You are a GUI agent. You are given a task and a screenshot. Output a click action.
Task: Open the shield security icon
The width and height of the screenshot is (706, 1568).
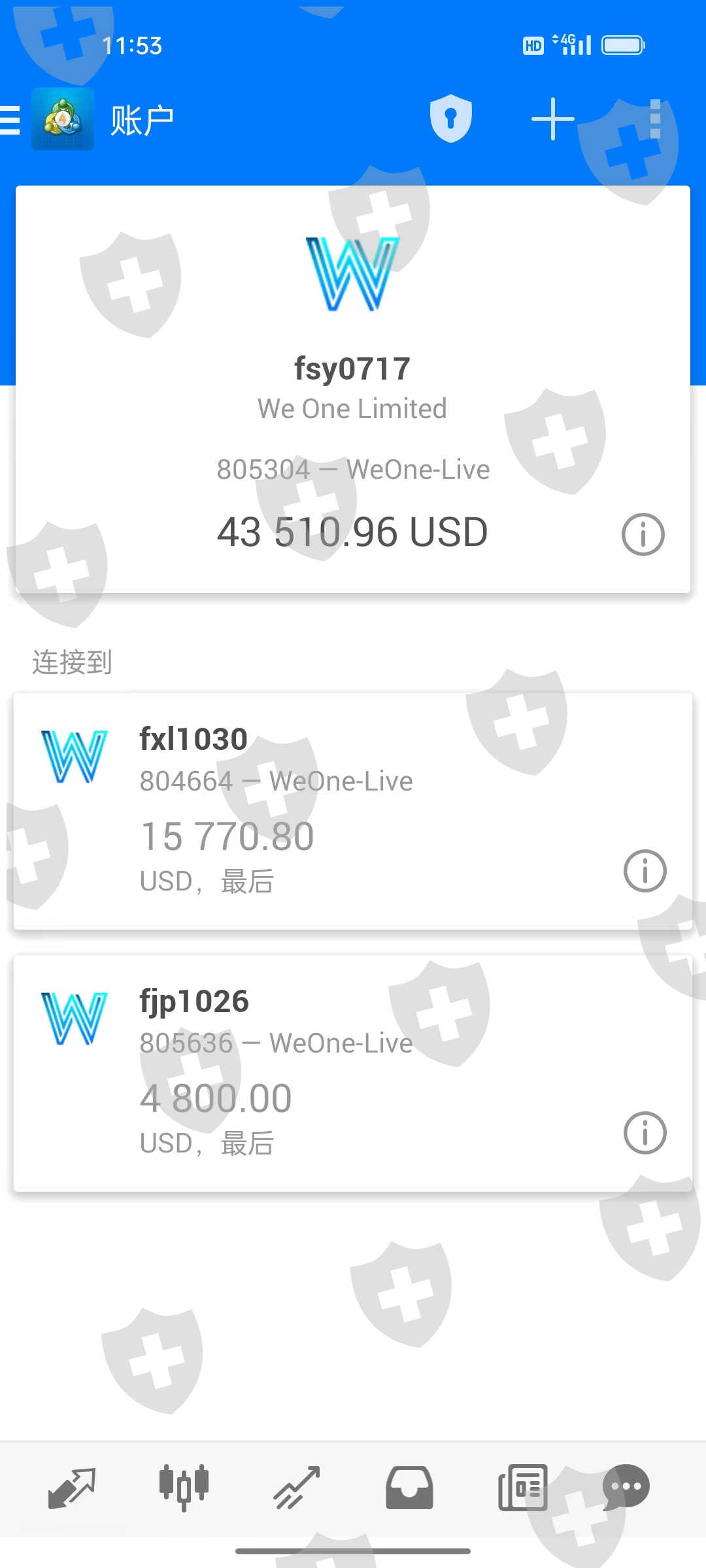point(450,119)
